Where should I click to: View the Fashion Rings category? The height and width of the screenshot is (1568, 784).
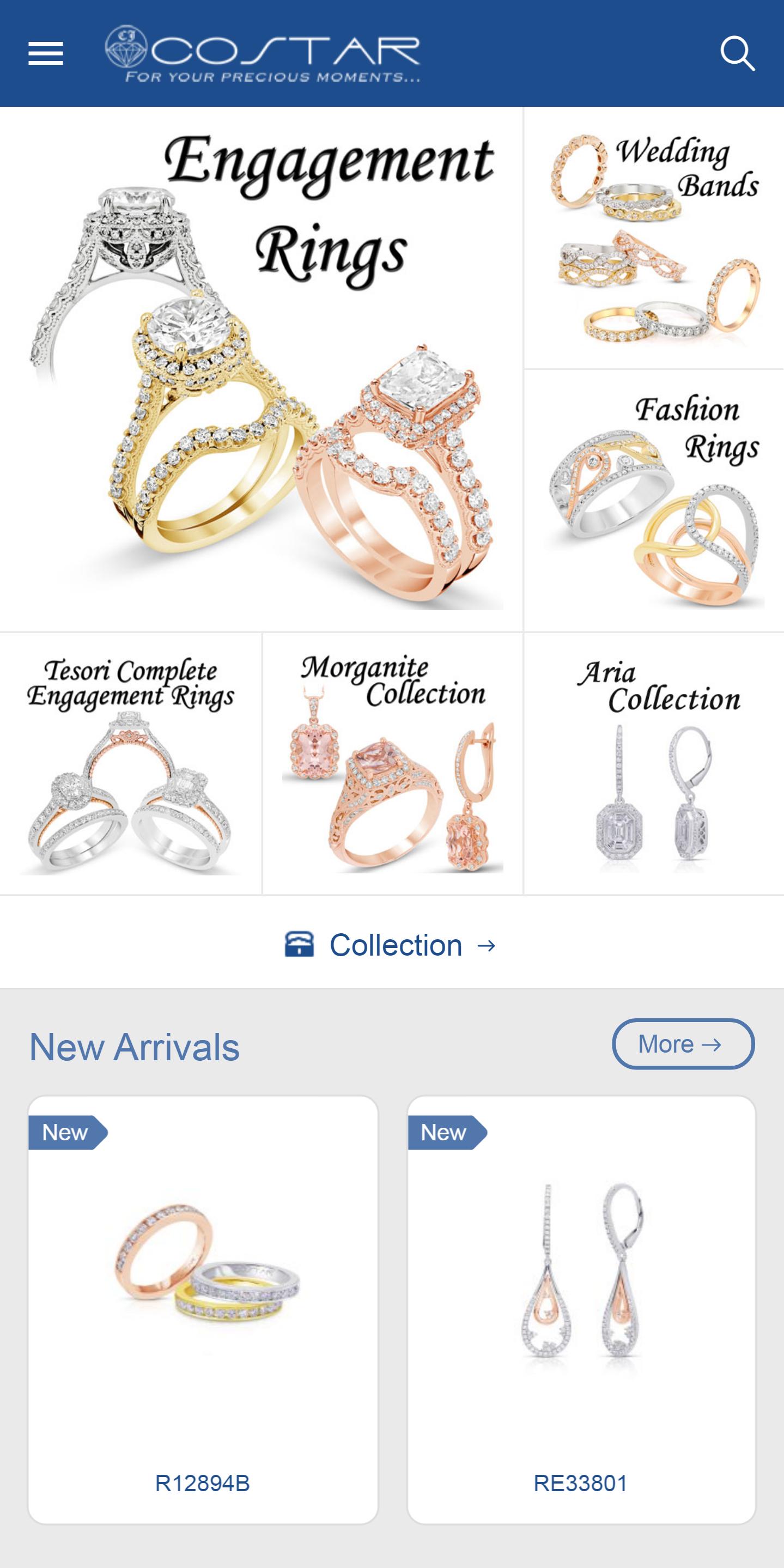tap(654, 500)
